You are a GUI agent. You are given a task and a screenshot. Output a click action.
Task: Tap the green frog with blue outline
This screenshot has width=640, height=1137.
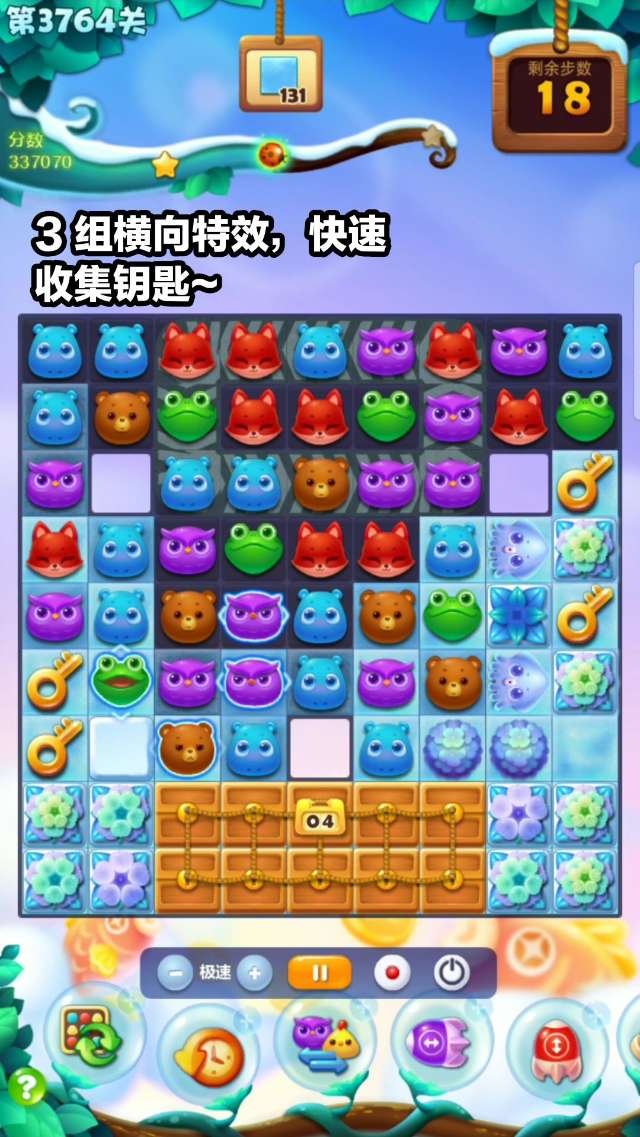(x=121, y=680)
